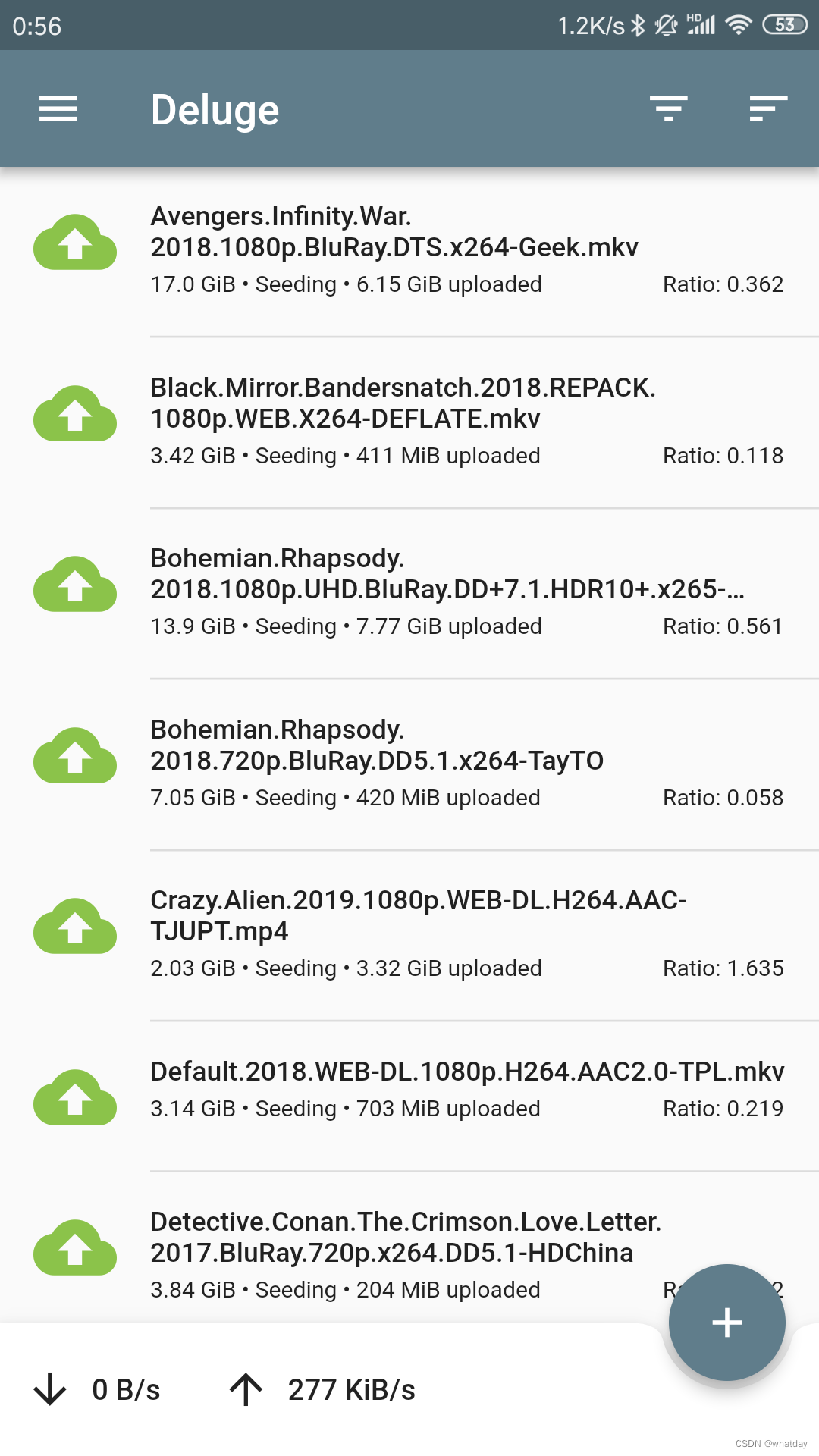
Task: Open the Avengers.Infinity.War torrent details
Action: (x=394, y=250)
